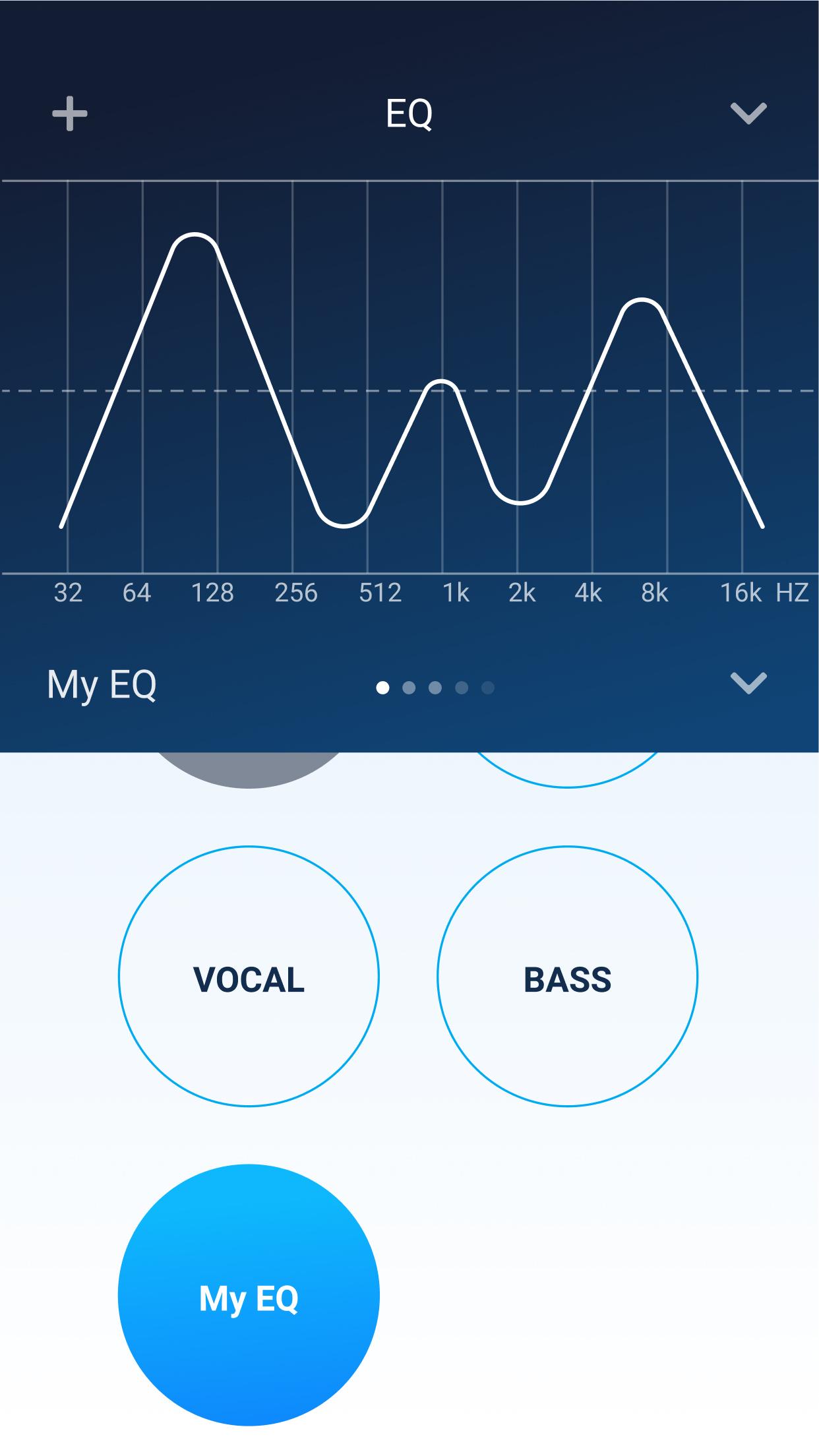Image resolution: width=819 pixels, height=1456 pixels.
Task: Collapse the EQ panel via top chevron
Action: tap(748, 113)
